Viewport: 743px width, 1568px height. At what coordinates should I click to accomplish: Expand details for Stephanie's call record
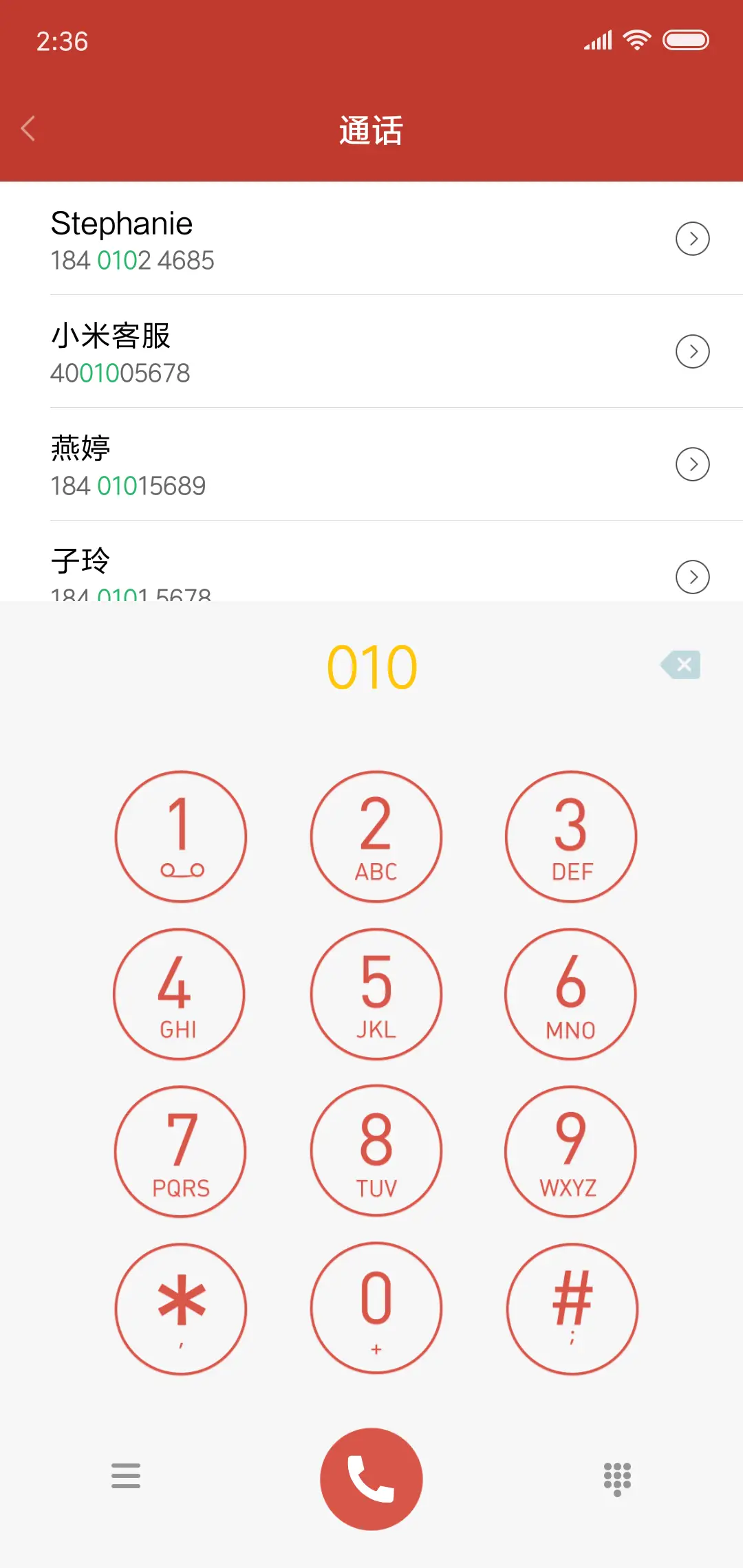[692, 239]
